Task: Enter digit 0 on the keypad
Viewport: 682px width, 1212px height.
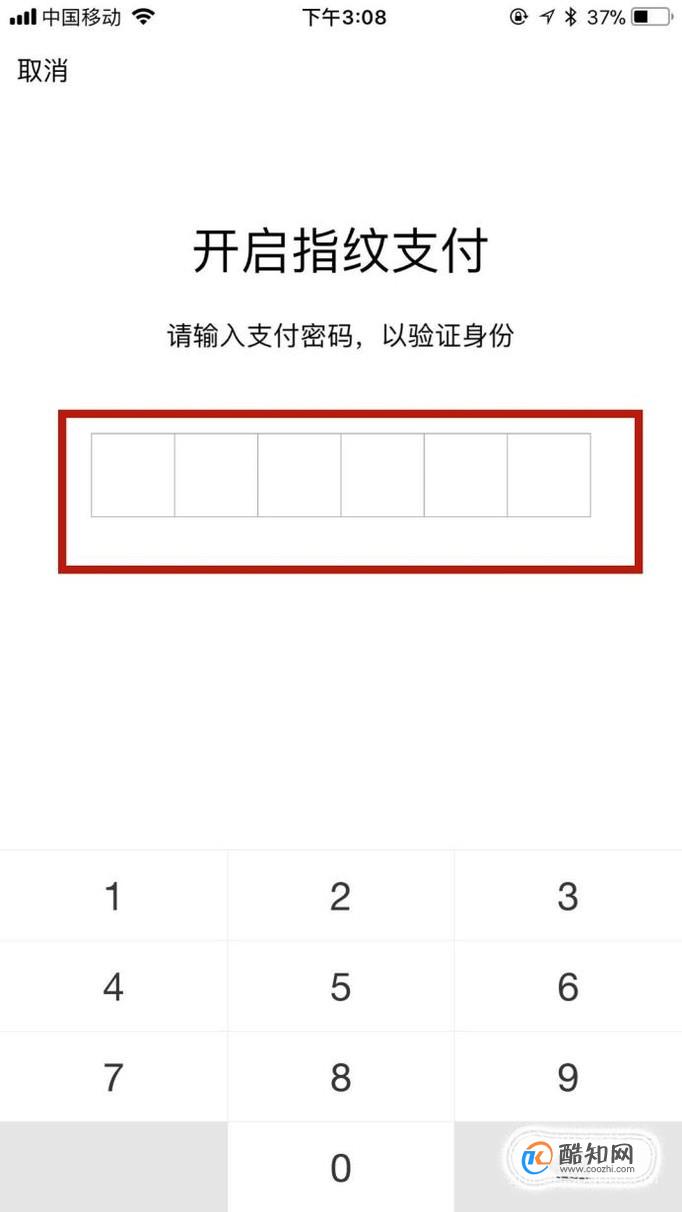Action: coord(341,1167)
